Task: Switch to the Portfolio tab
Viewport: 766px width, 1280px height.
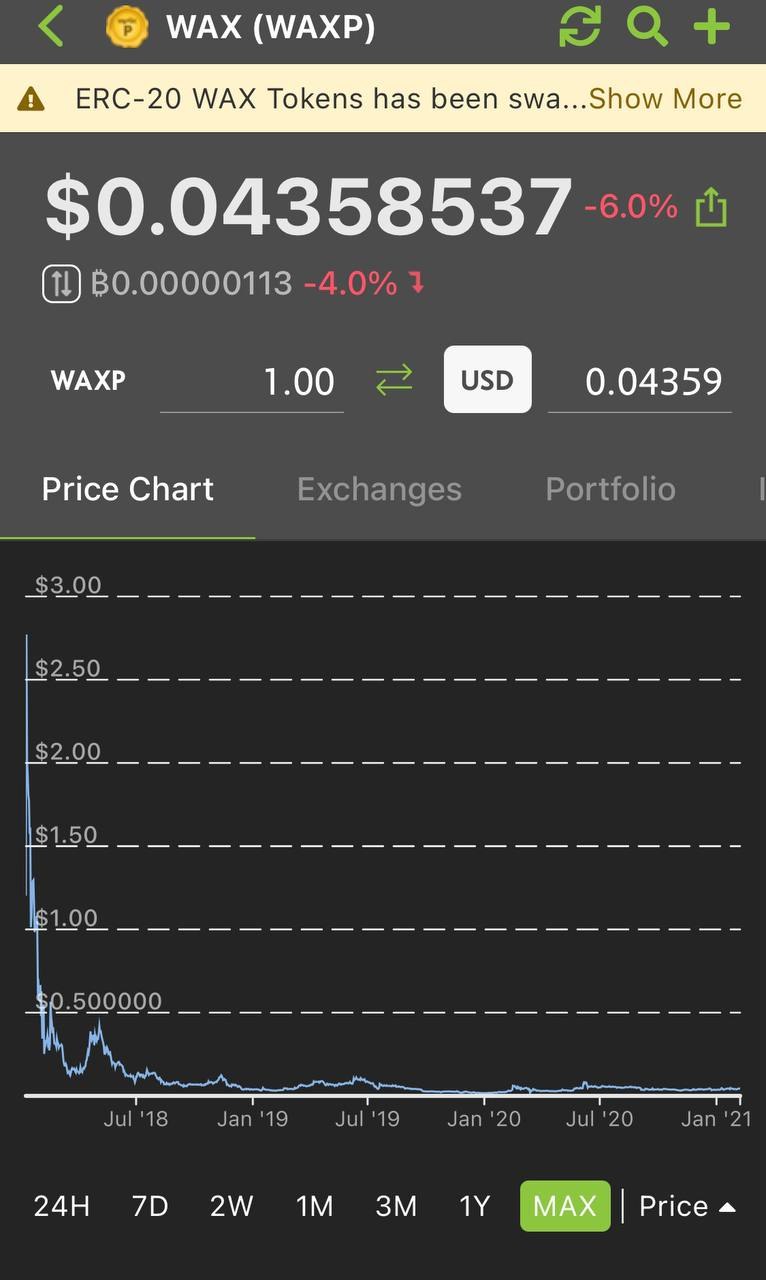Action: click(610, 489)
